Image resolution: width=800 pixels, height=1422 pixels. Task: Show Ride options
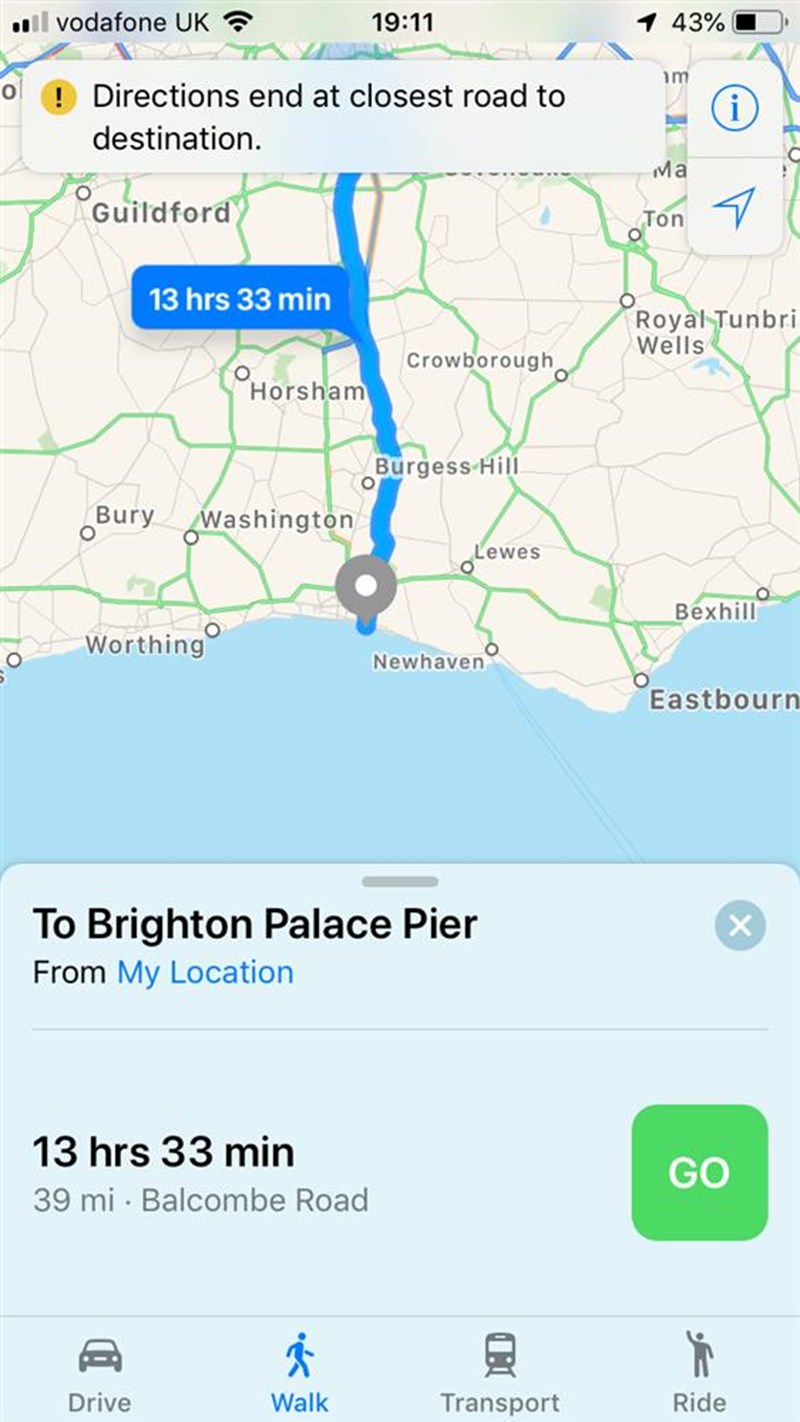[x=700, y=1373]
